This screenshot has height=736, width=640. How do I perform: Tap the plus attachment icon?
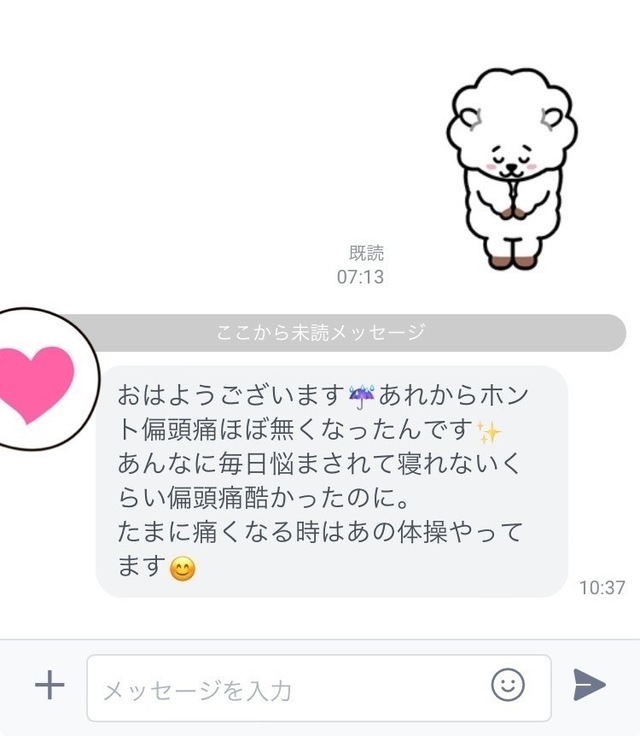49,685
